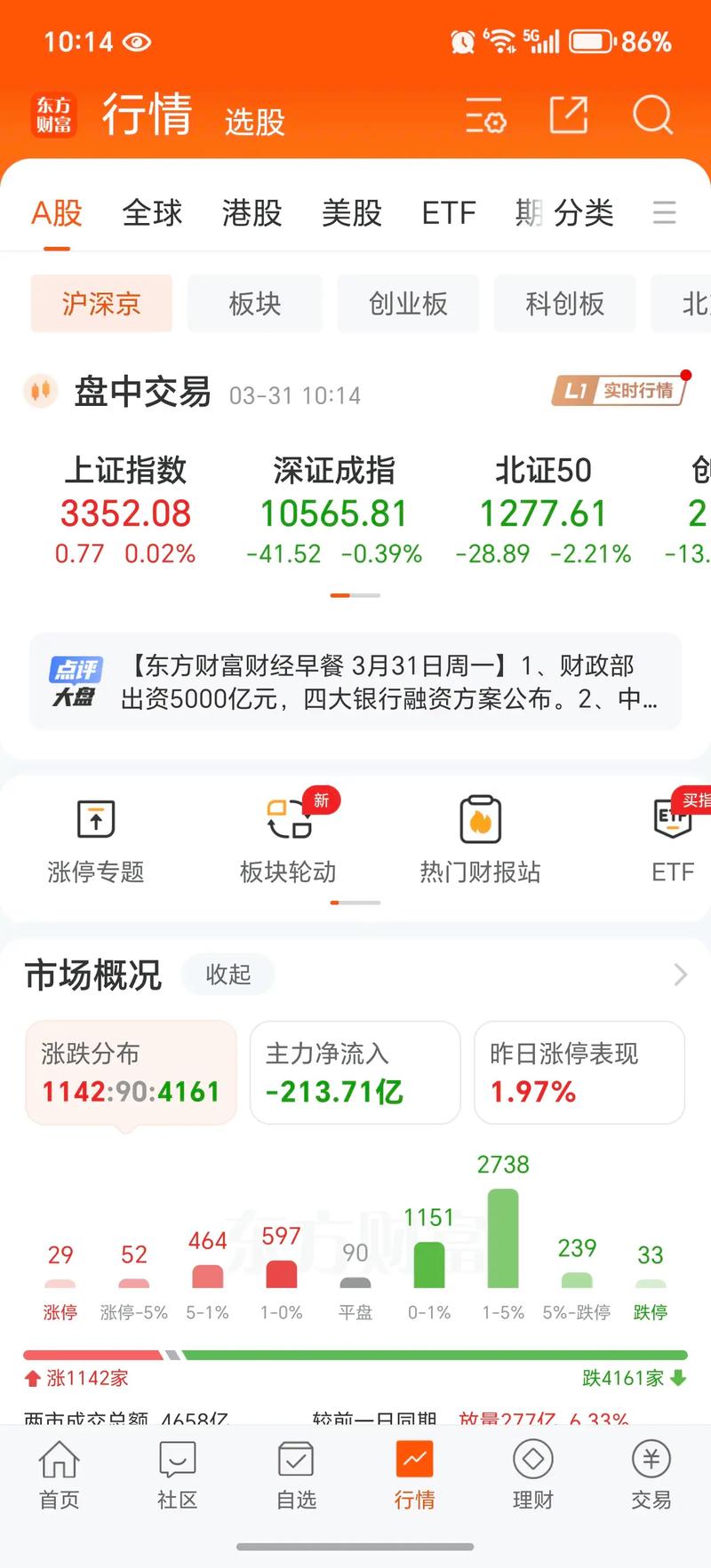Image resolution: width=711 pixels, height=1568 pixels.
Task: Collapse market overview with 收起 toggle
Action: coord(228,974)
